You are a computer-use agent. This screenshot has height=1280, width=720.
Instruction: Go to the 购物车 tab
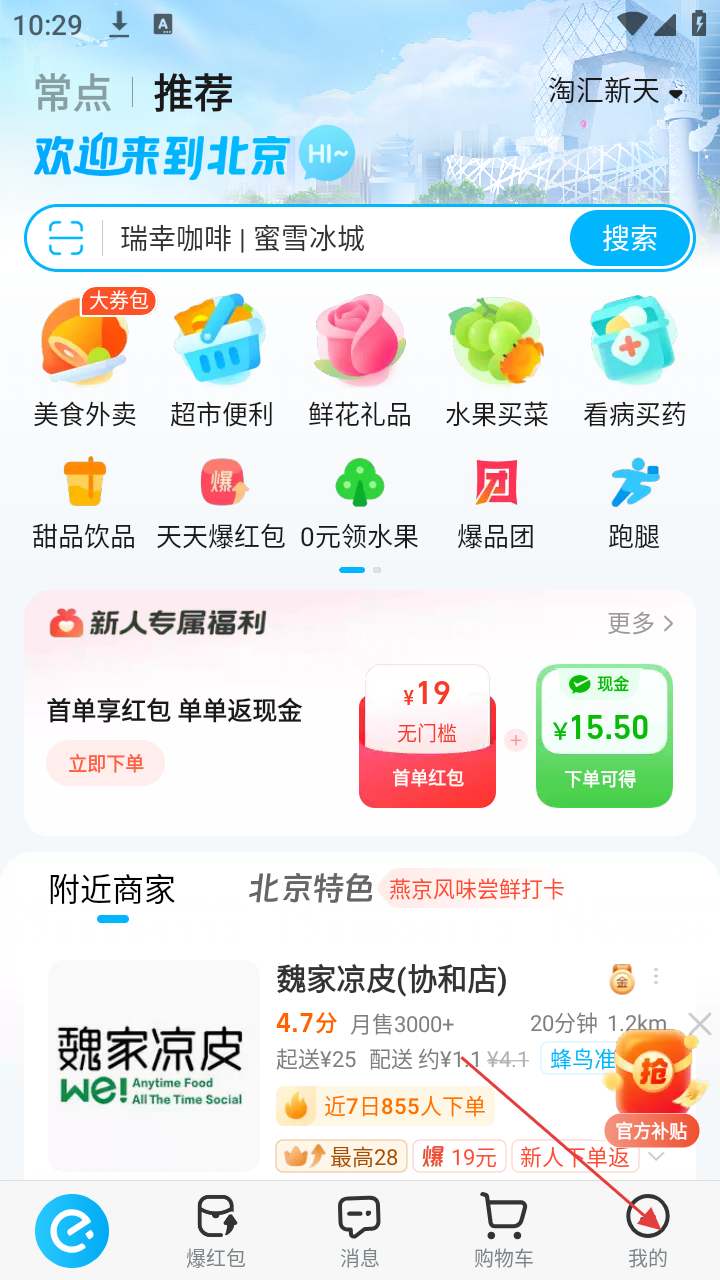click(x=503, y=1231)
